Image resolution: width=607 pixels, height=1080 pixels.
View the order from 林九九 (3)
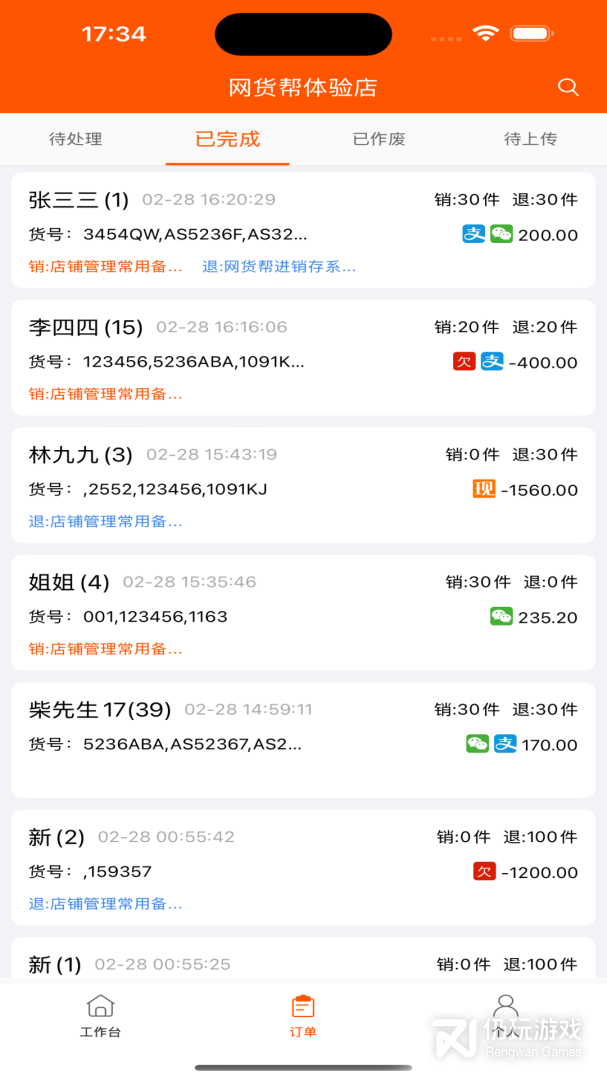pyautogui.click(x=303, y=485)
